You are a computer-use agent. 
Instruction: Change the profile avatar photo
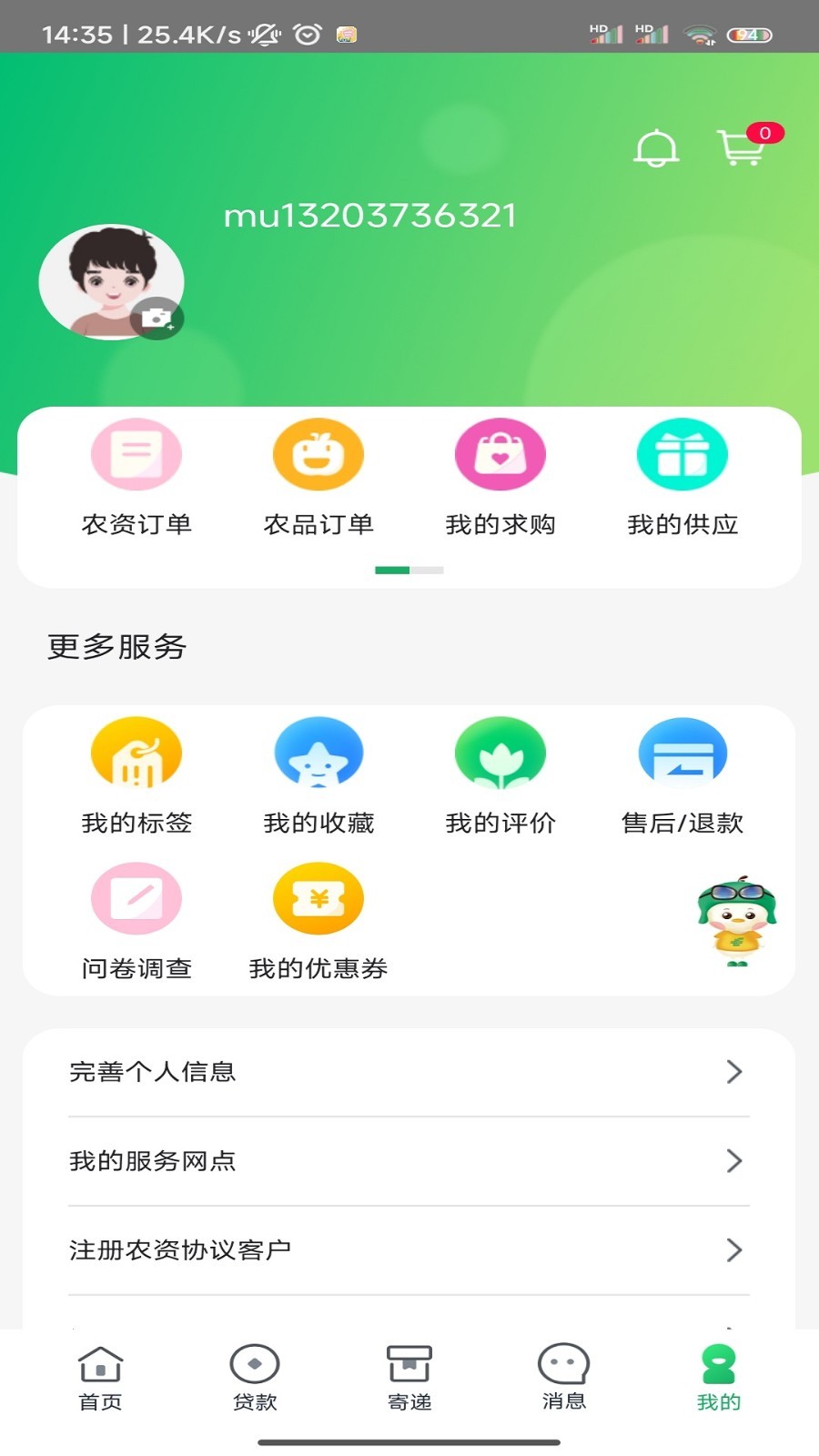pos(157,318)
